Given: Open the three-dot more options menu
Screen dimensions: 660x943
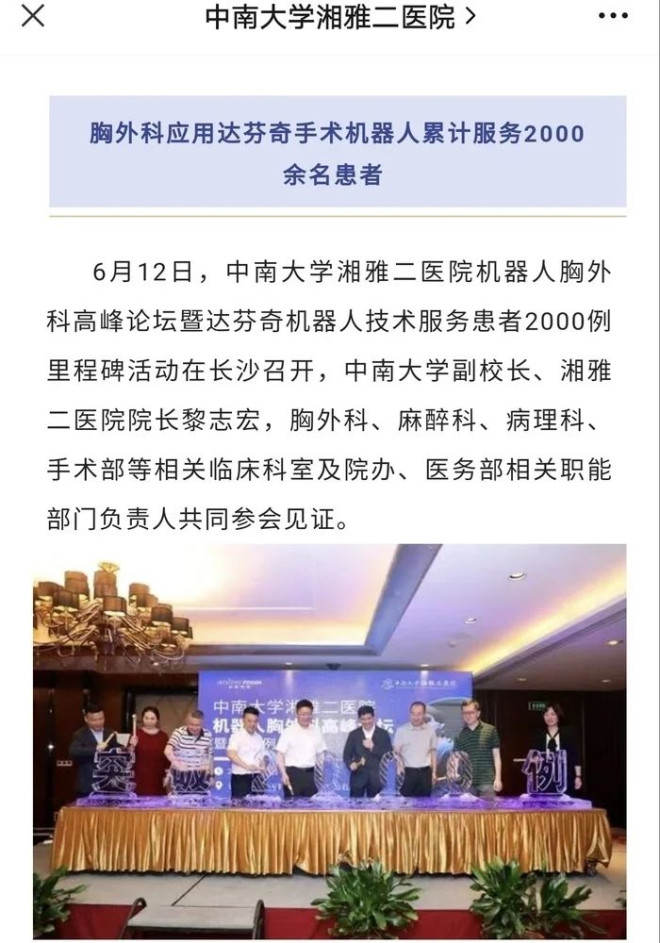Looking at the screenshot, I should tap(612, 17).
